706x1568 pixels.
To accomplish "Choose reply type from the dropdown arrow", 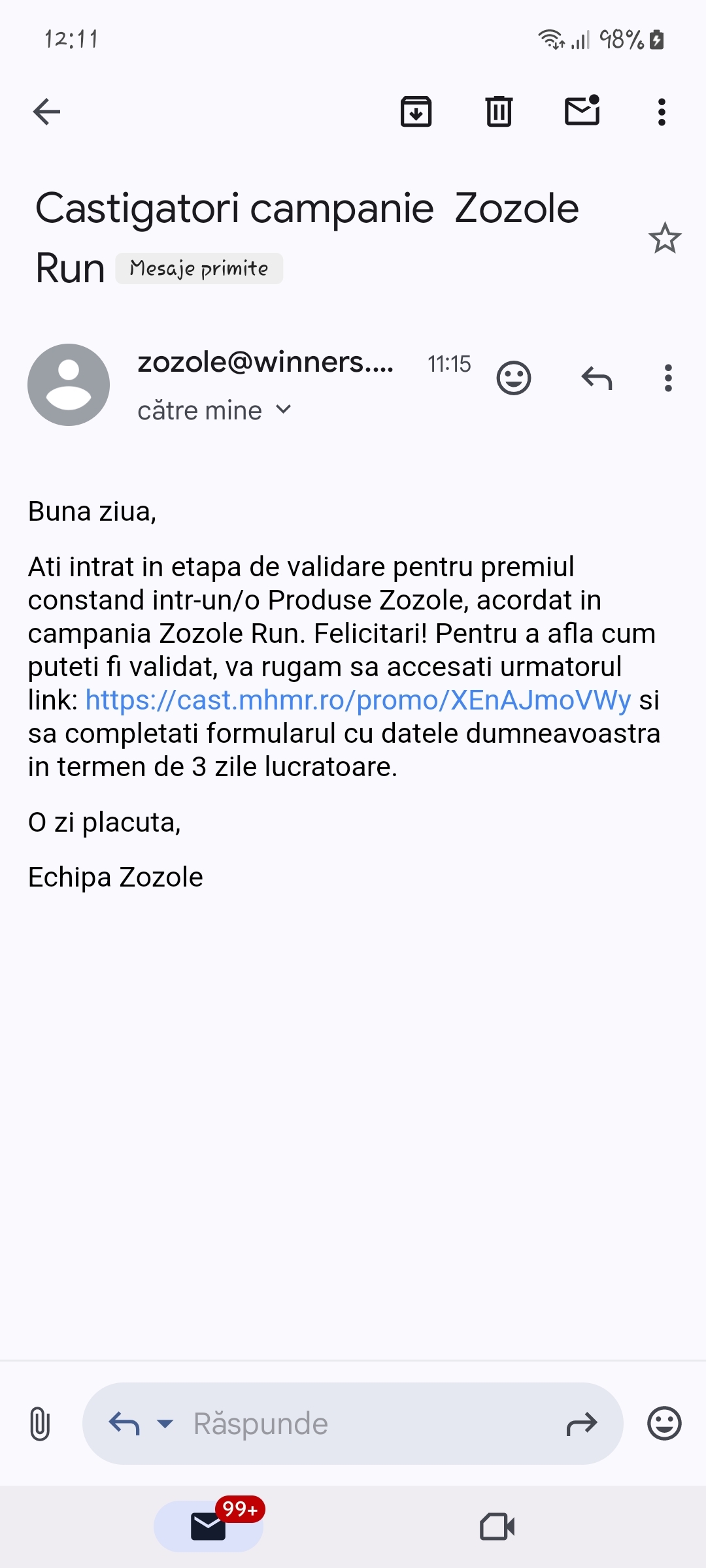I will 165,1423.
